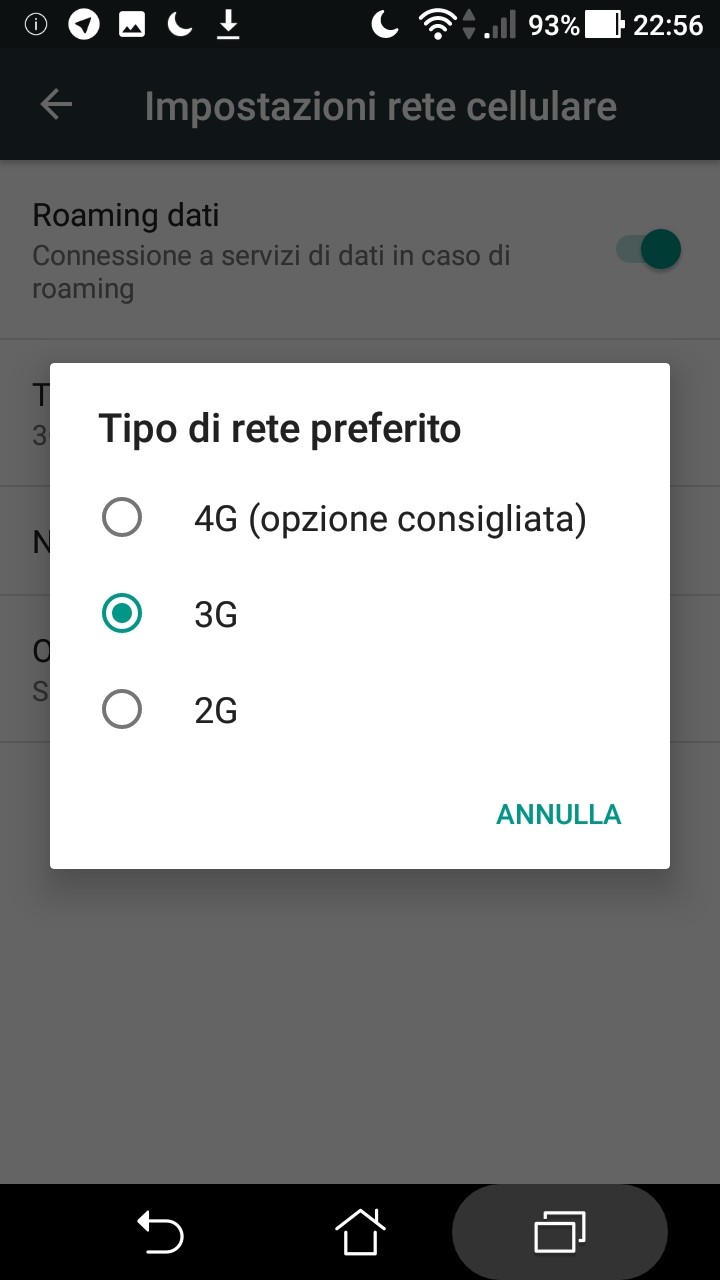Tap the system back button
The height and width of the screenshot is (1280, 720).
coord(160,1232)
